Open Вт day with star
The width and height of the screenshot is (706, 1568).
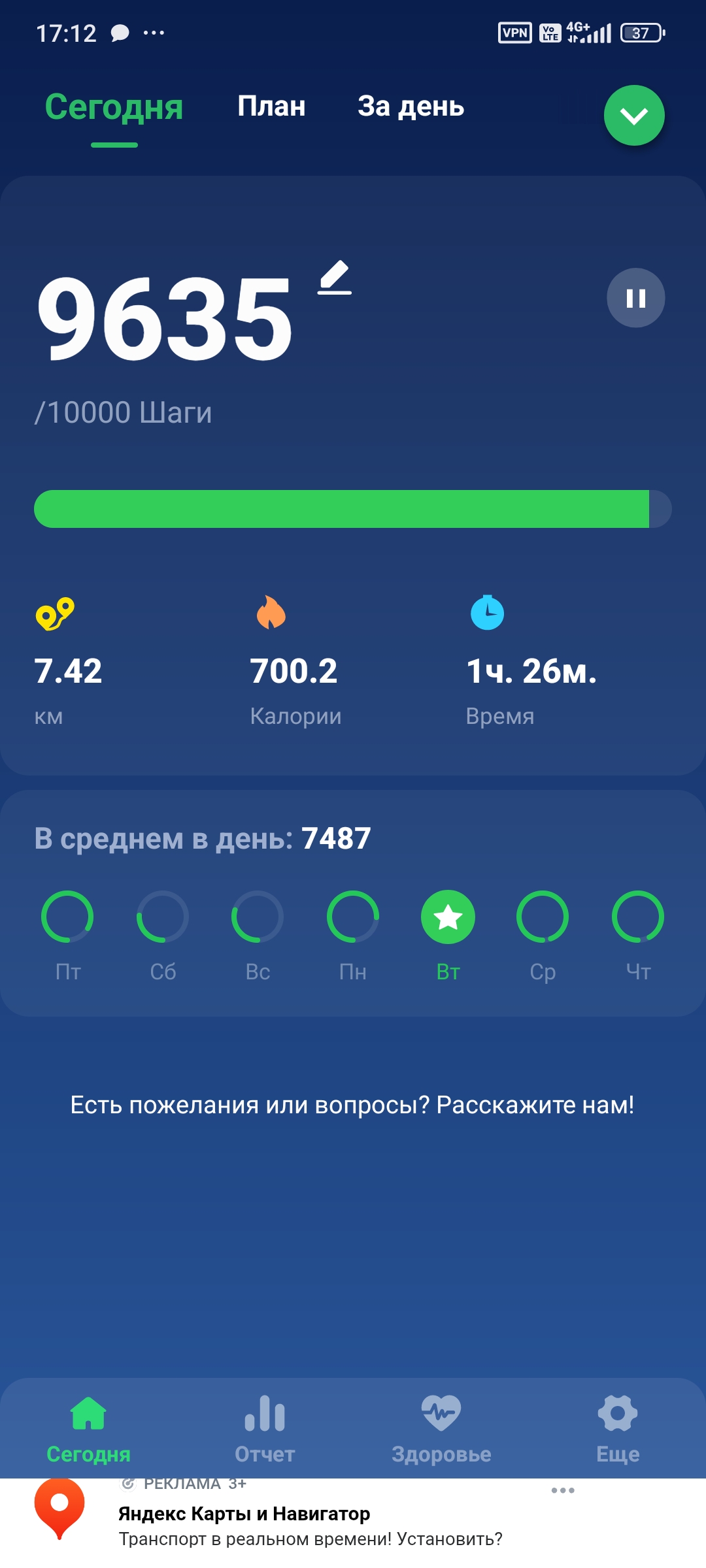(448, 917)
